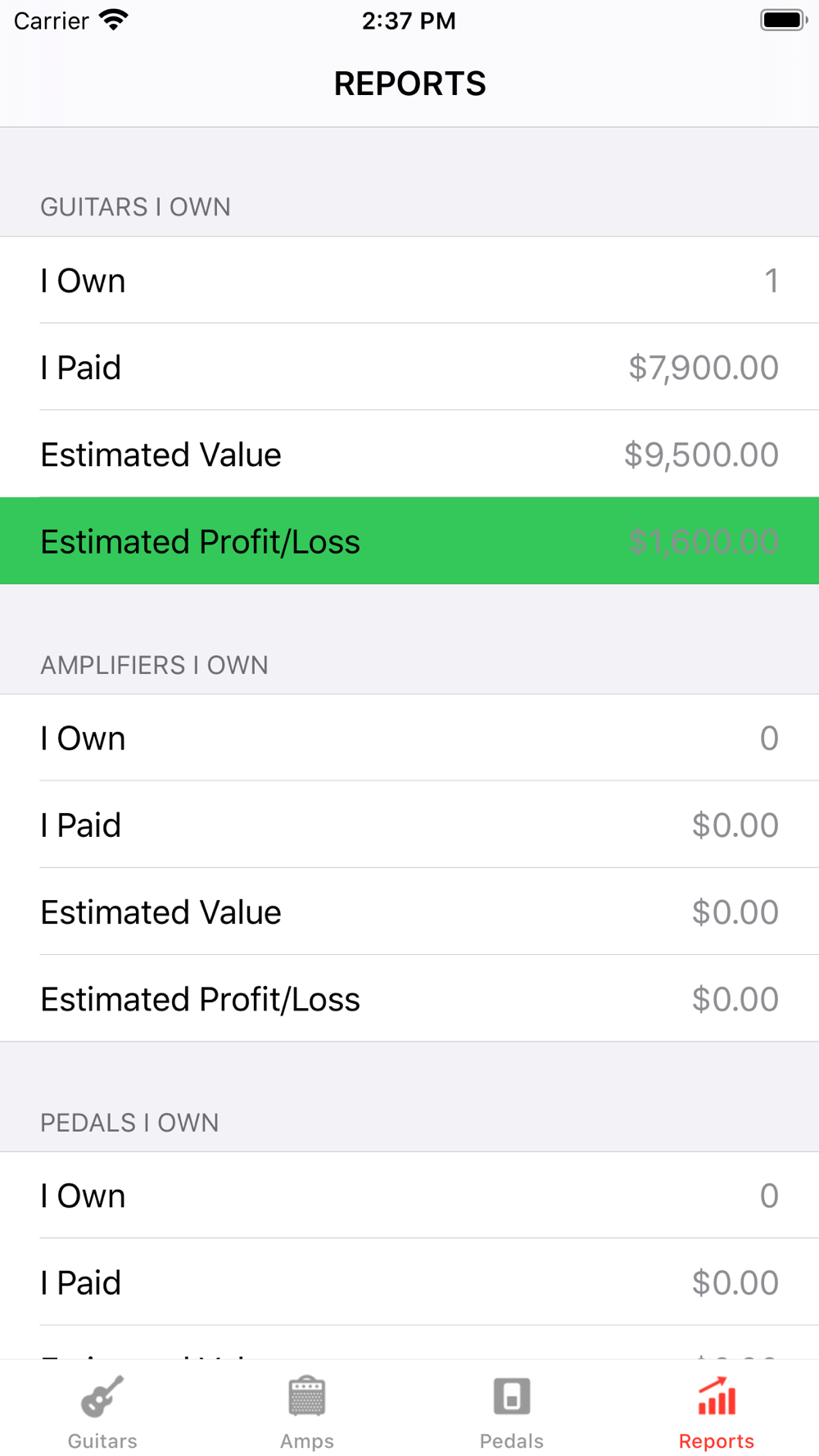Viewport: 819px width, 1456px height.
Task: Go to the Pedals tab
Action: pos(512,1412)
